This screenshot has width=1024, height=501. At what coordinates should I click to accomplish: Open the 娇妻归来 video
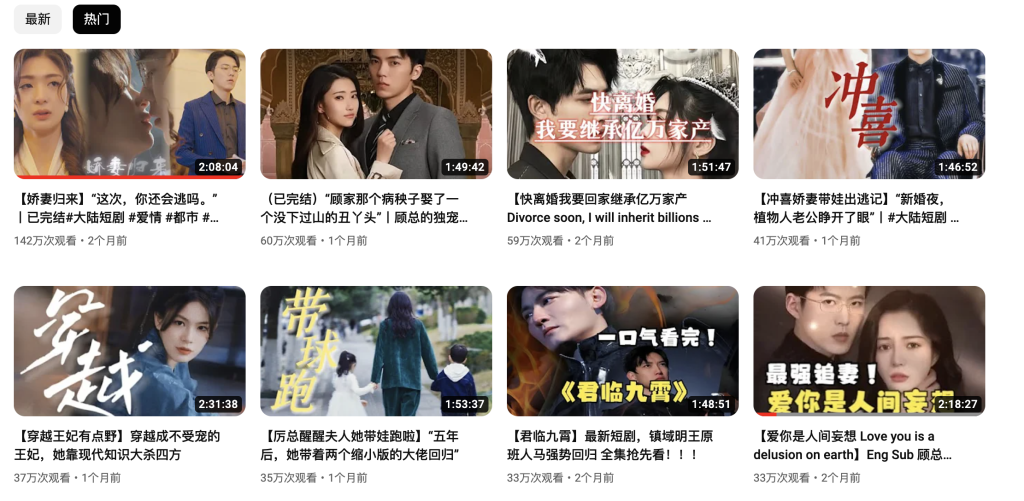coord(129,113)
